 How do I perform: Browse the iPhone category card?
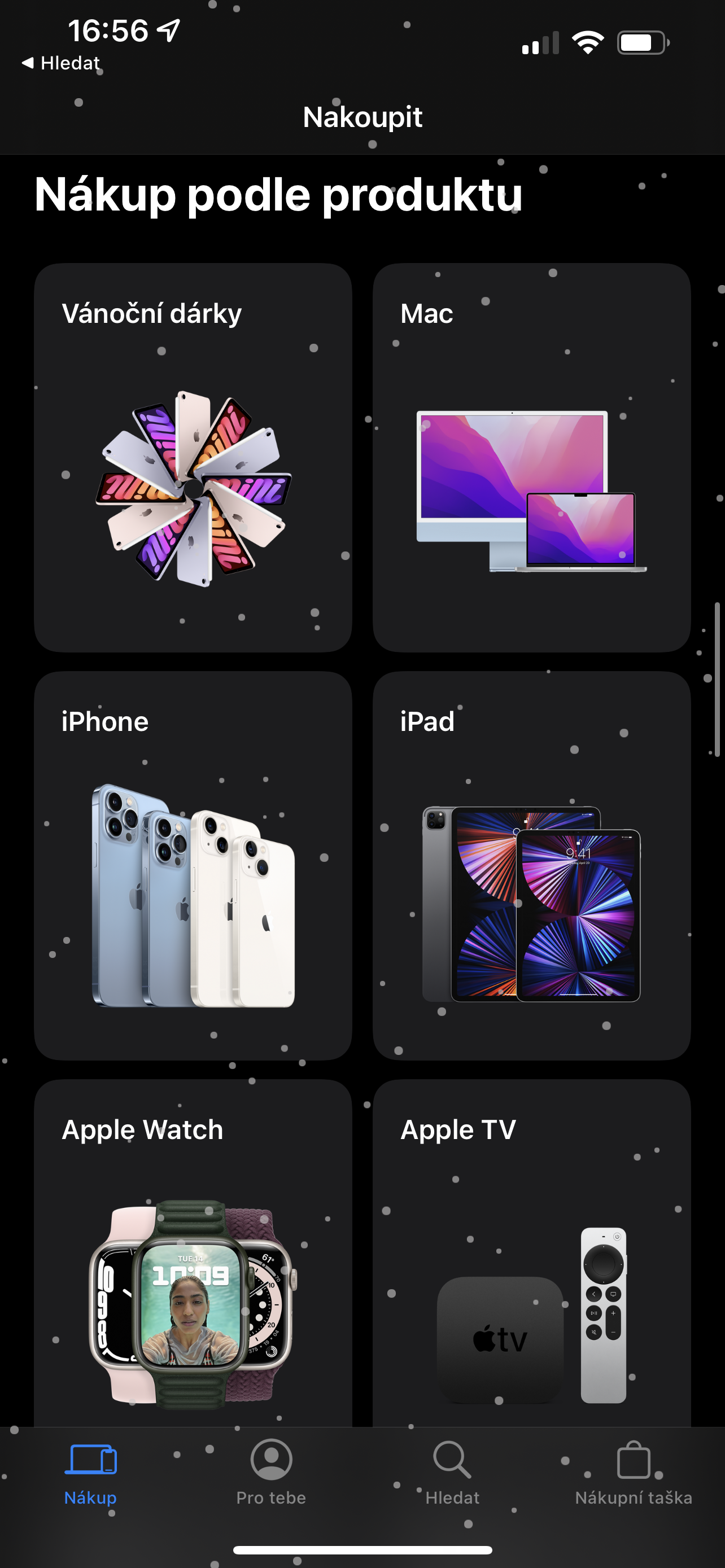[193, 866]
